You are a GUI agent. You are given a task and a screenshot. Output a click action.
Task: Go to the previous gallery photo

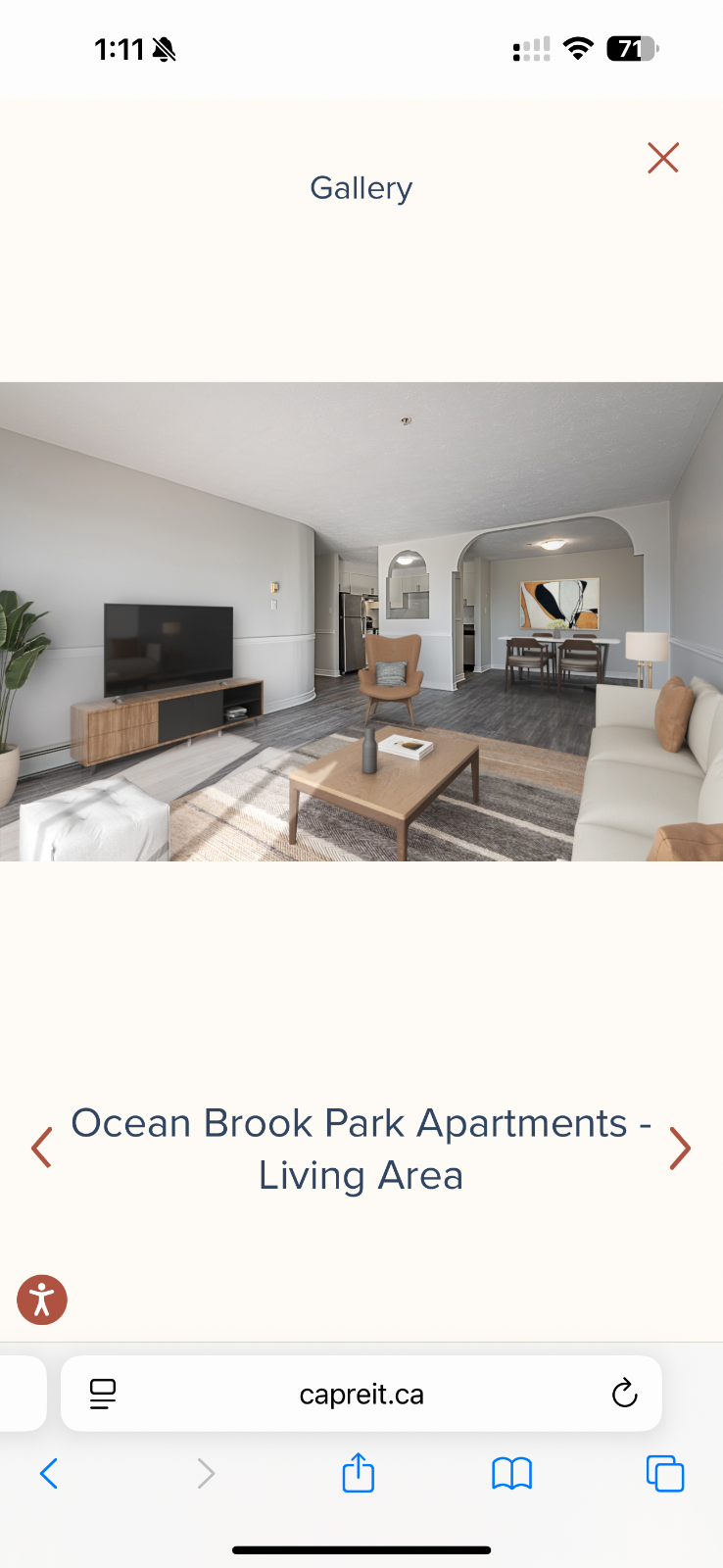(41, 1149)
